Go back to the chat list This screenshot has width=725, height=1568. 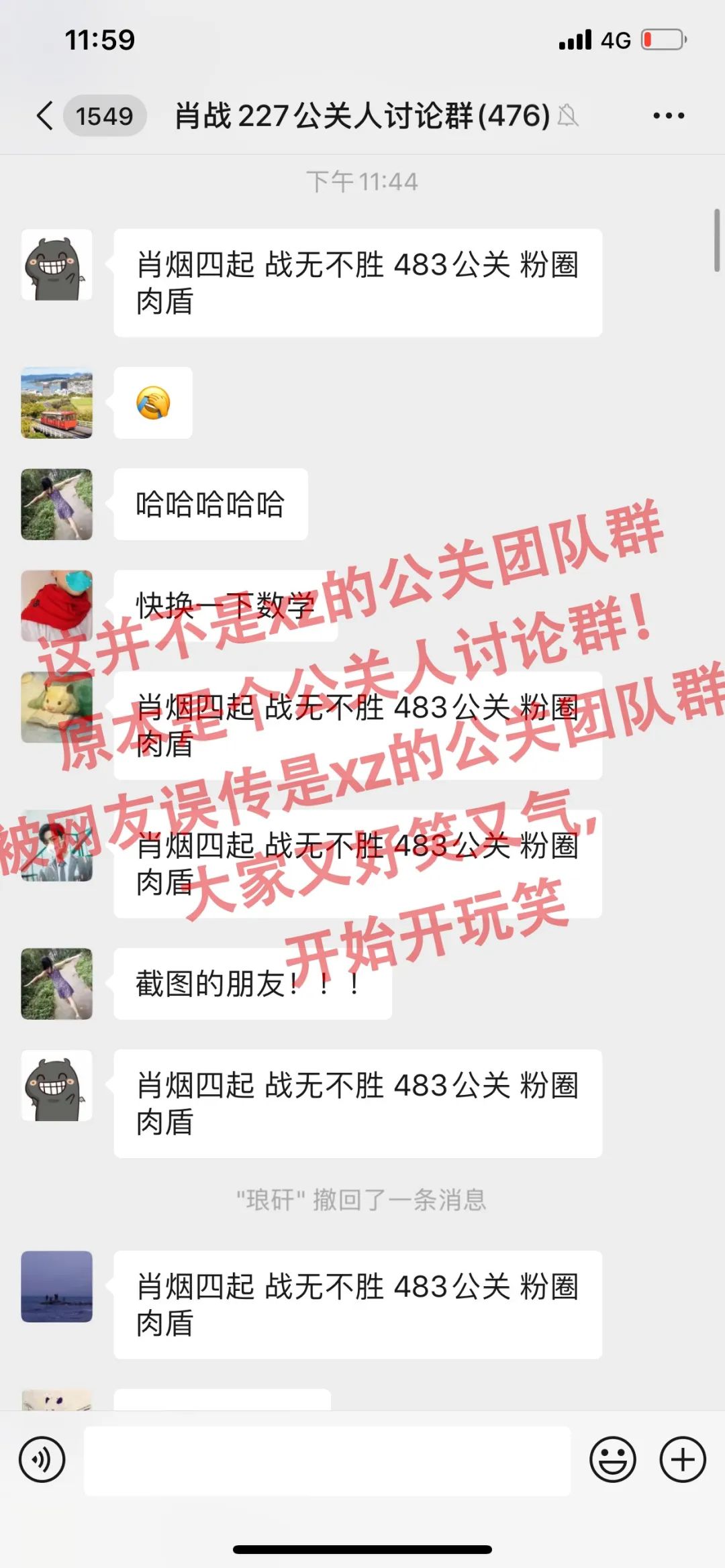click(x=46, y=115)
